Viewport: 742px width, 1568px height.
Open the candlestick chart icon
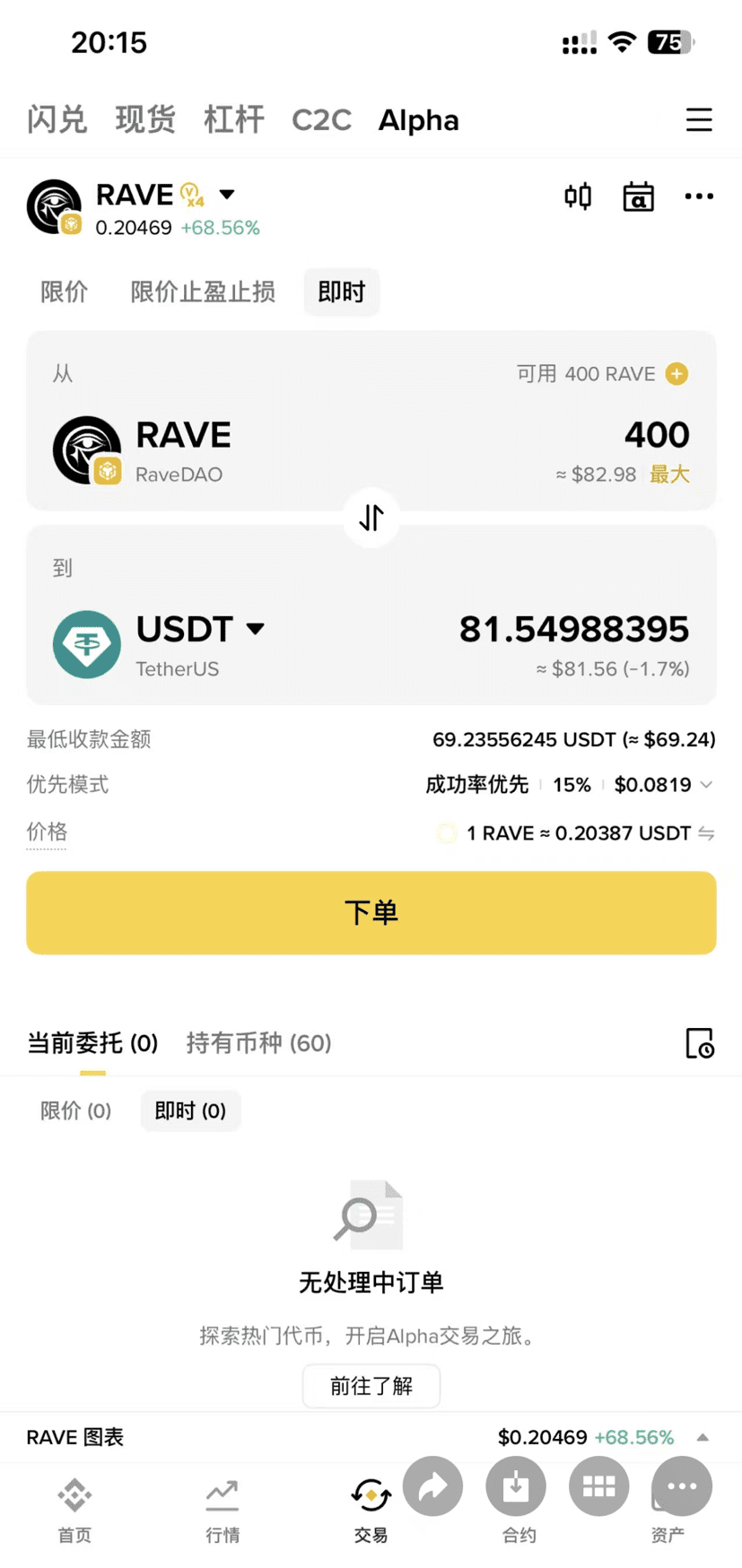tap(578, 196)
